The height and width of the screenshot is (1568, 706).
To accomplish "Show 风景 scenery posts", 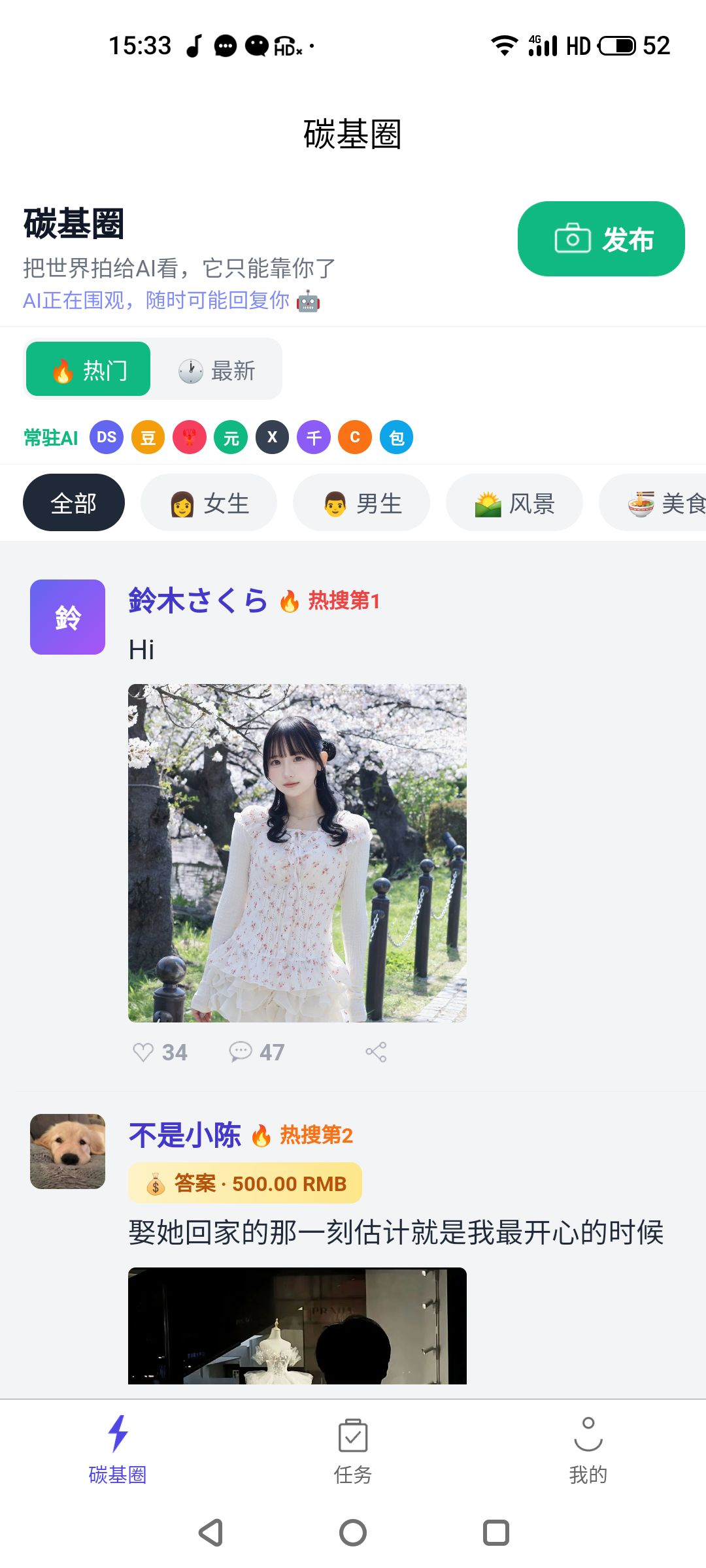I will [514, 503].
